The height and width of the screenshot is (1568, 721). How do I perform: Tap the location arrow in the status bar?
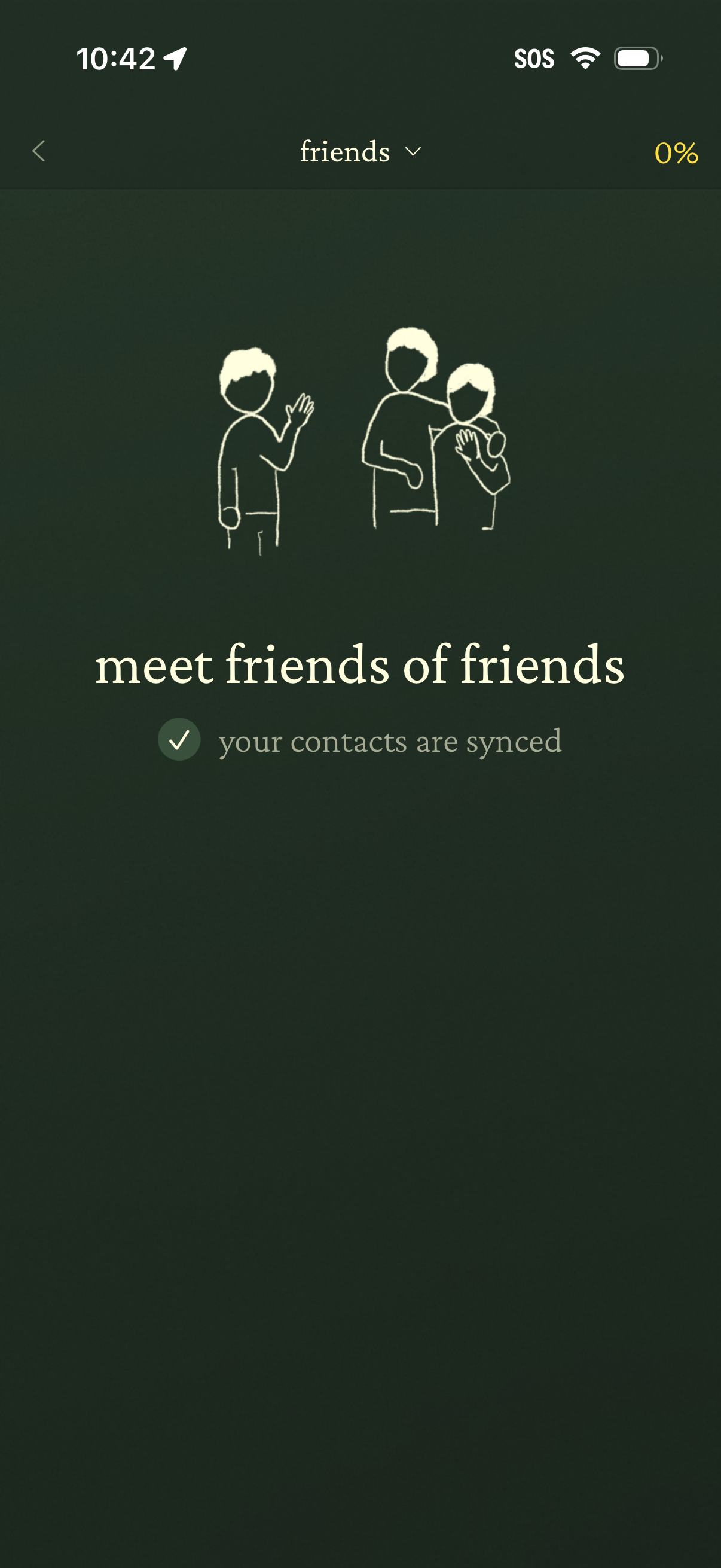point(176,58)
